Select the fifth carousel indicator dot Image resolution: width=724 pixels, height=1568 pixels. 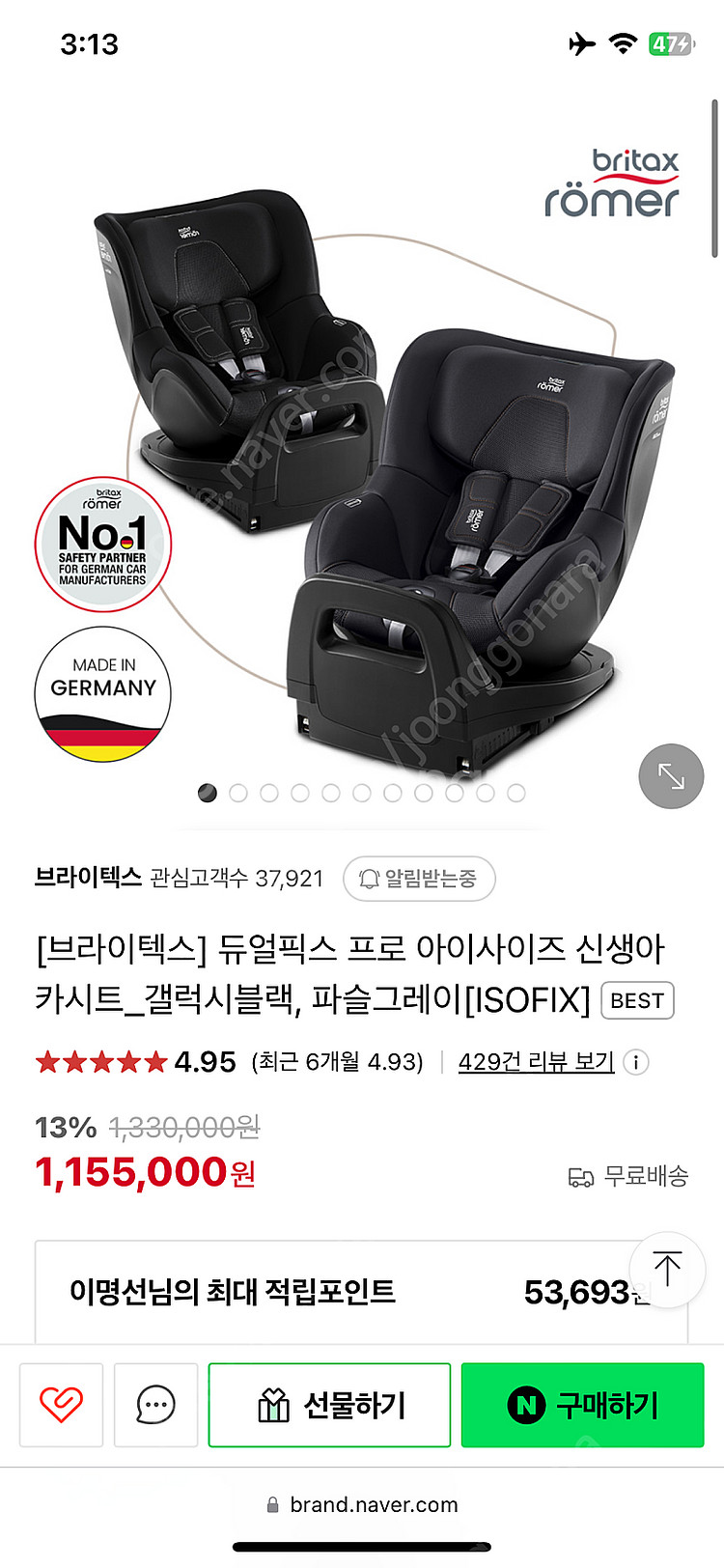[330, 793]
